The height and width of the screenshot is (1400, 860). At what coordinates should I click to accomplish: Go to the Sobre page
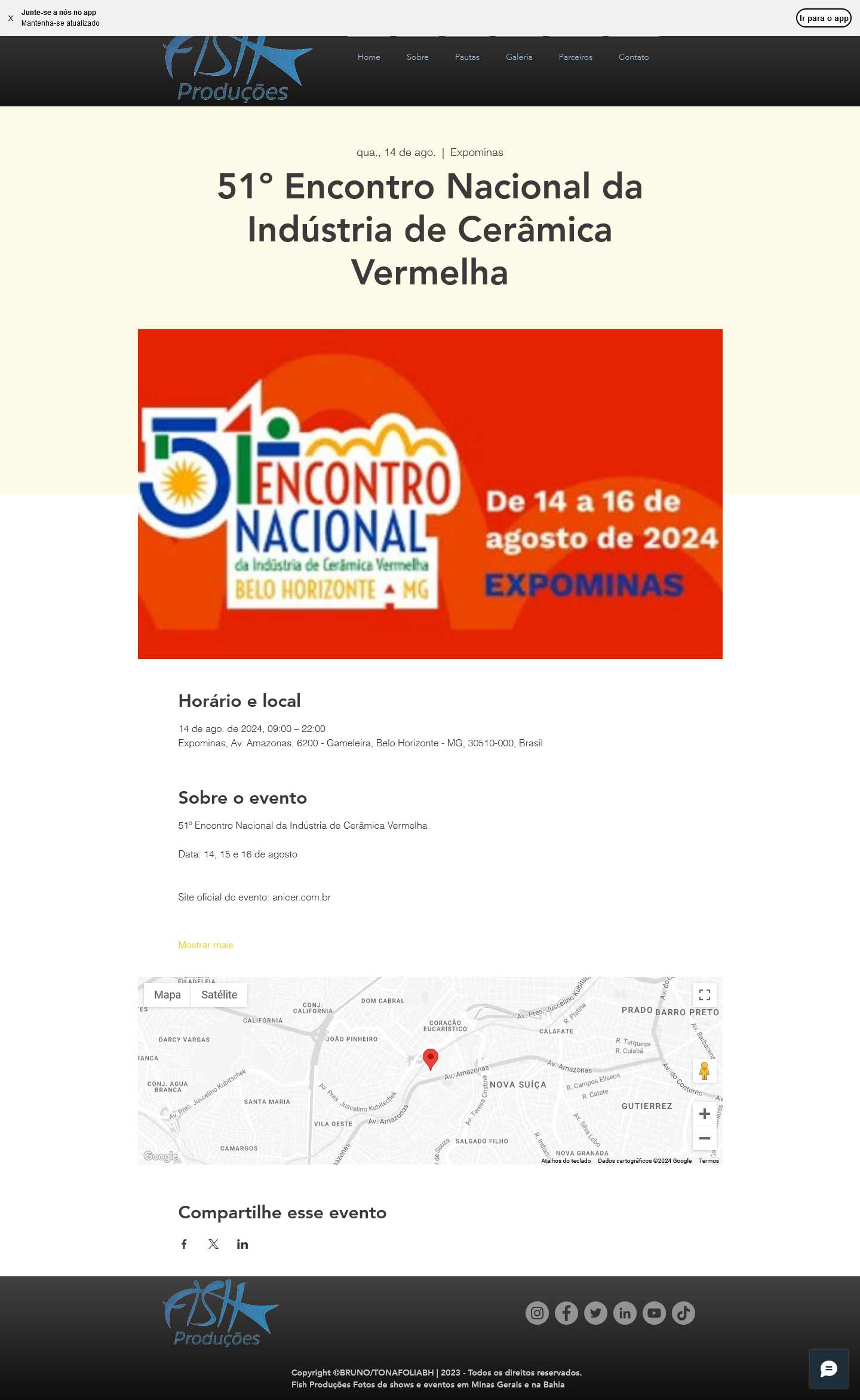(417, 57)
